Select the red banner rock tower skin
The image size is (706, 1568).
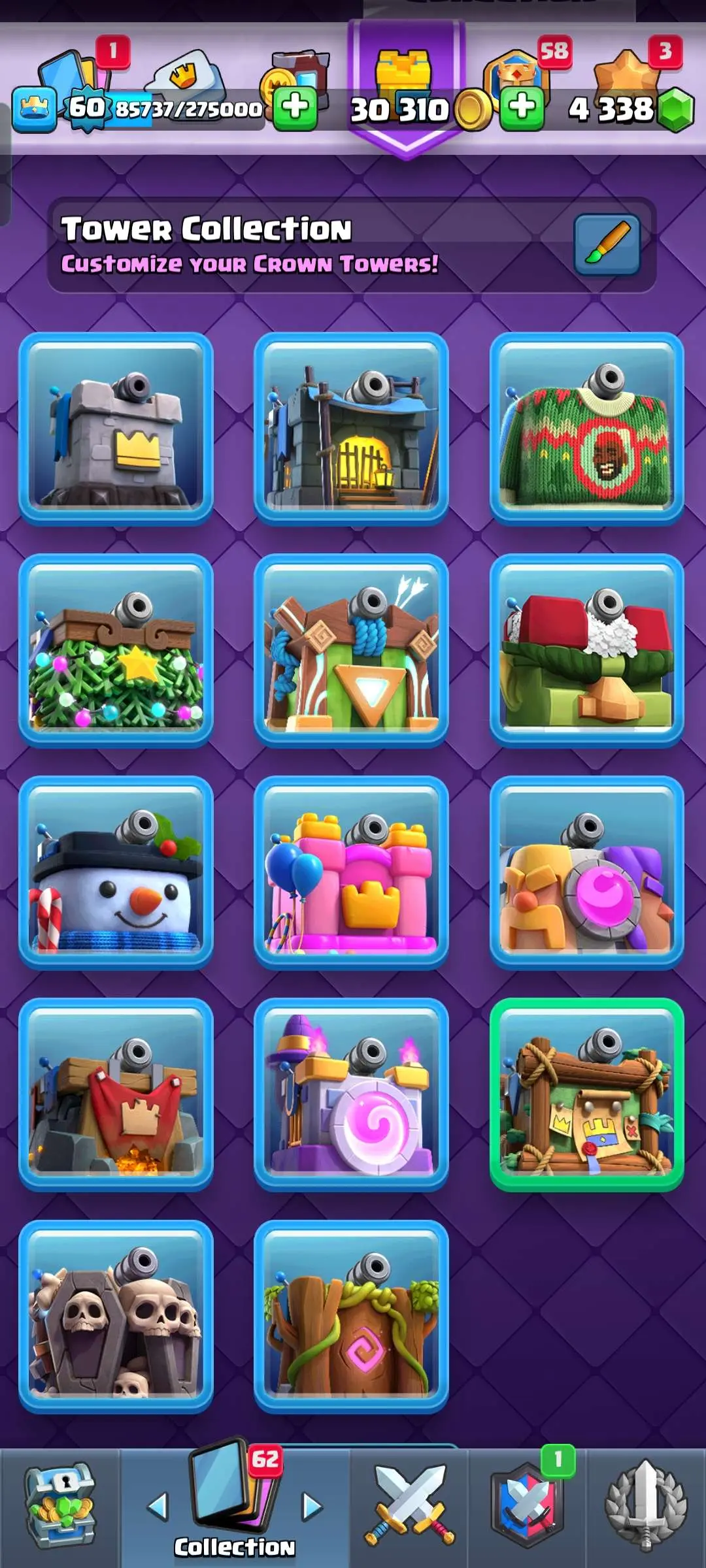[116, 1094]
